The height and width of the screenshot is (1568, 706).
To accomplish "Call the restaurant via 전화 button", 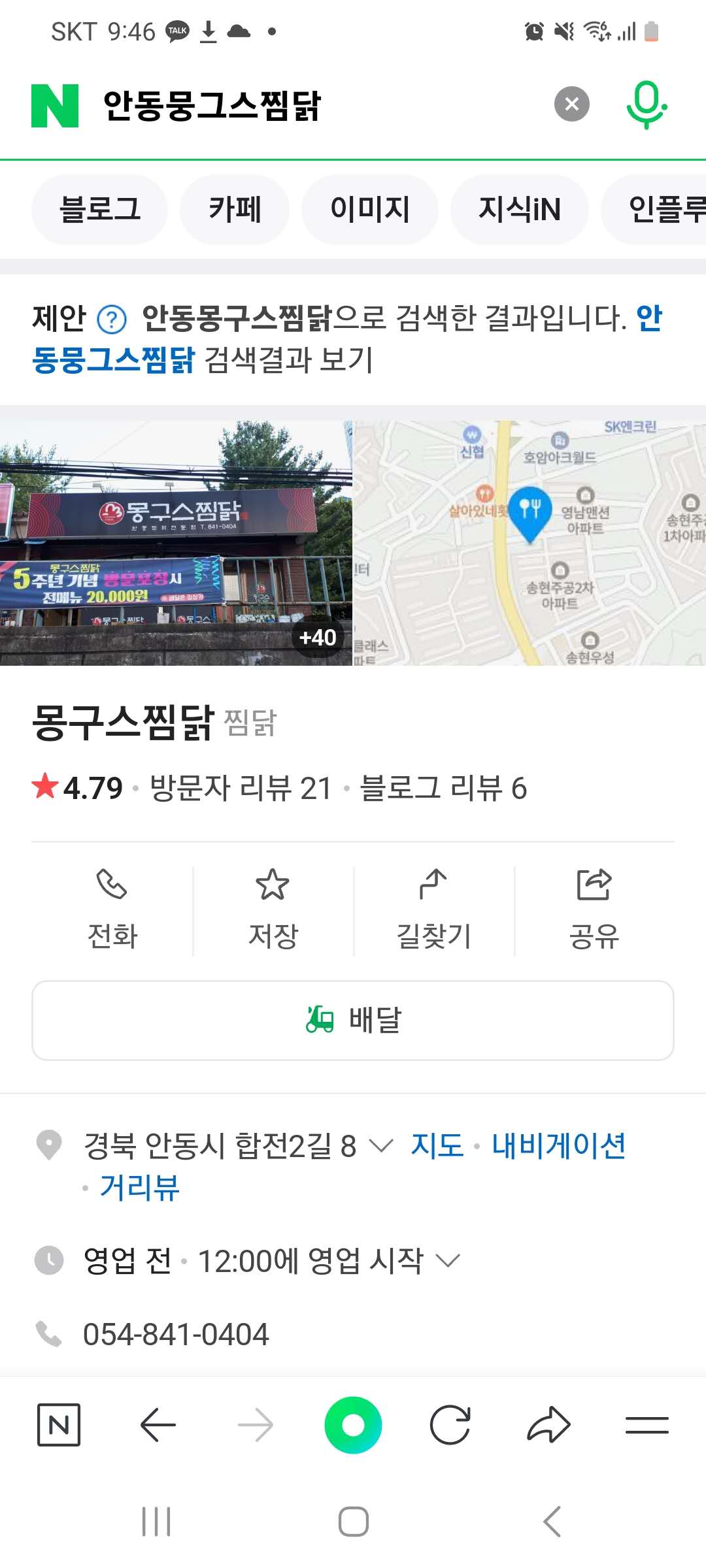I will point(112,910).
